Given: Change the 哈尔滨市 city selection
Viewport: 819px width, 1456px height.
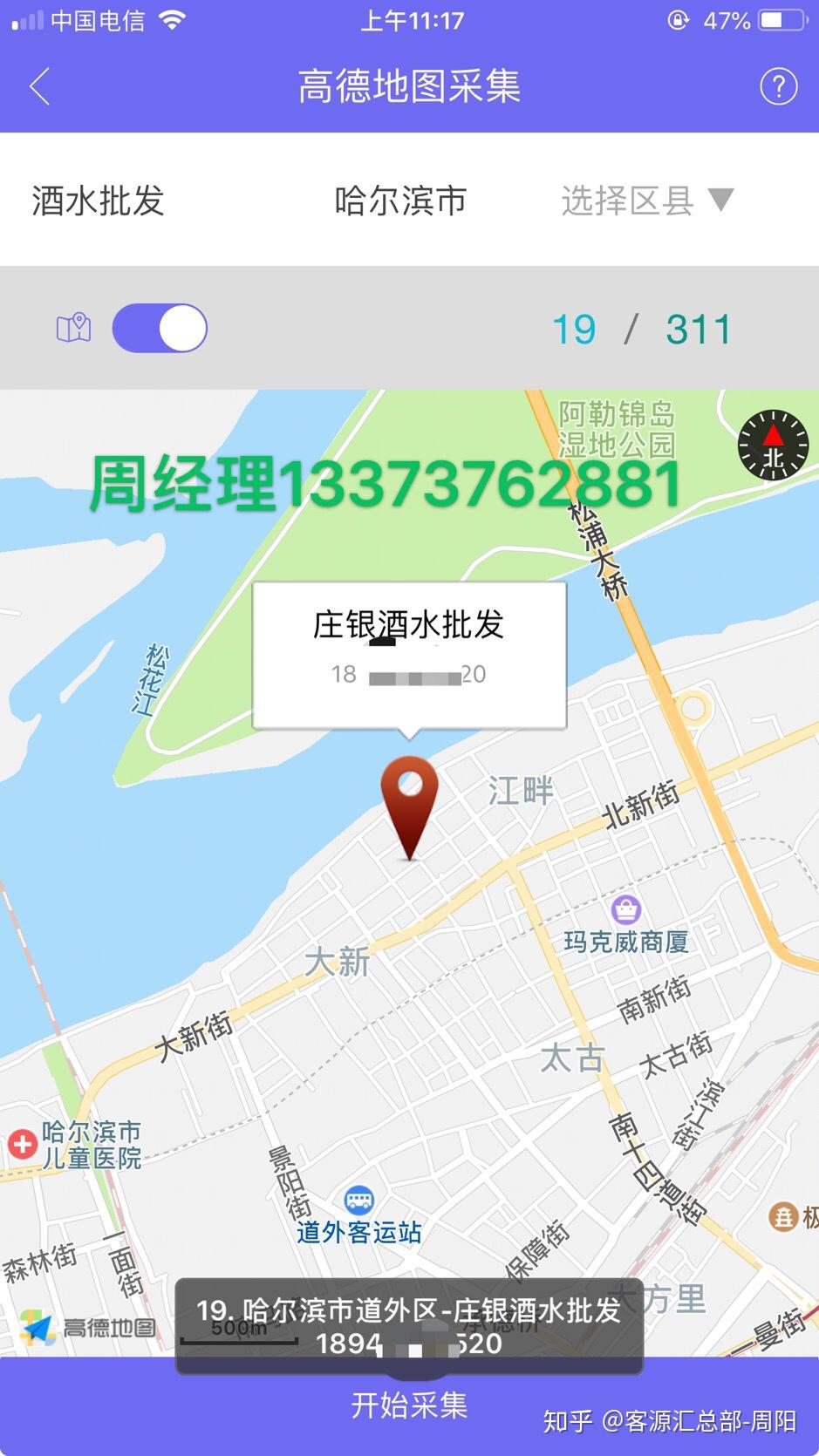Looking at the screenshot, I should [x=400, y=201].
